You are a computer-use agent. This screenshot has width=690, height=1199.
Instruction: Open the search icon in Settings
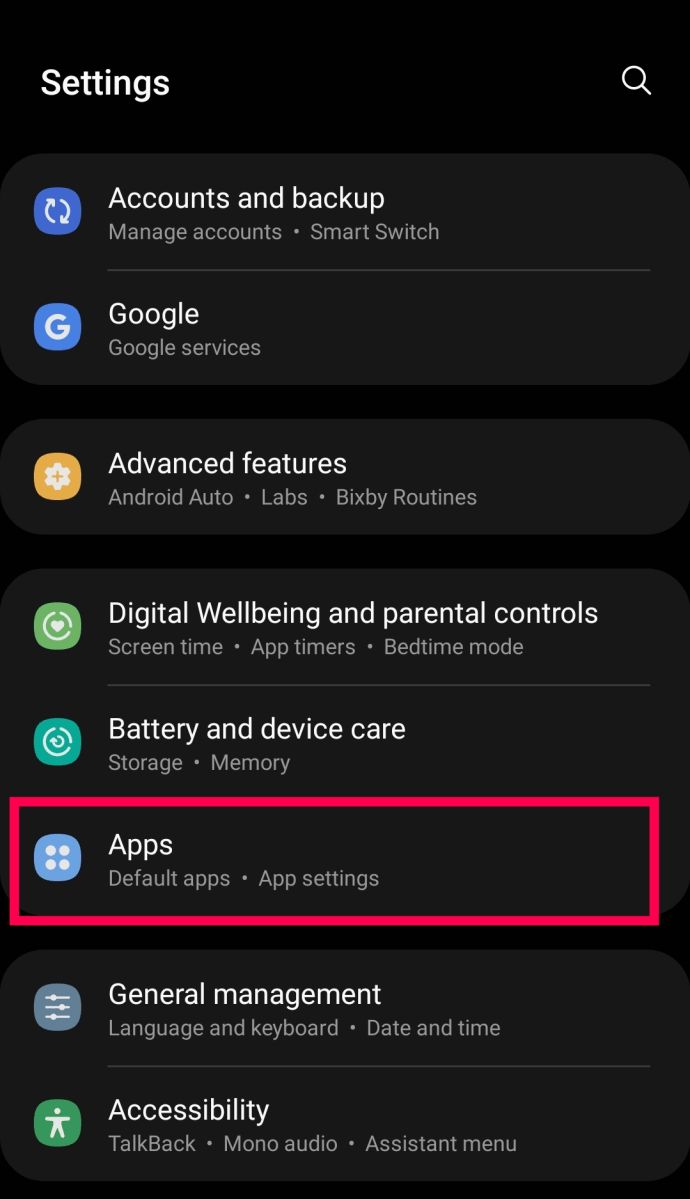pos(636,81)
